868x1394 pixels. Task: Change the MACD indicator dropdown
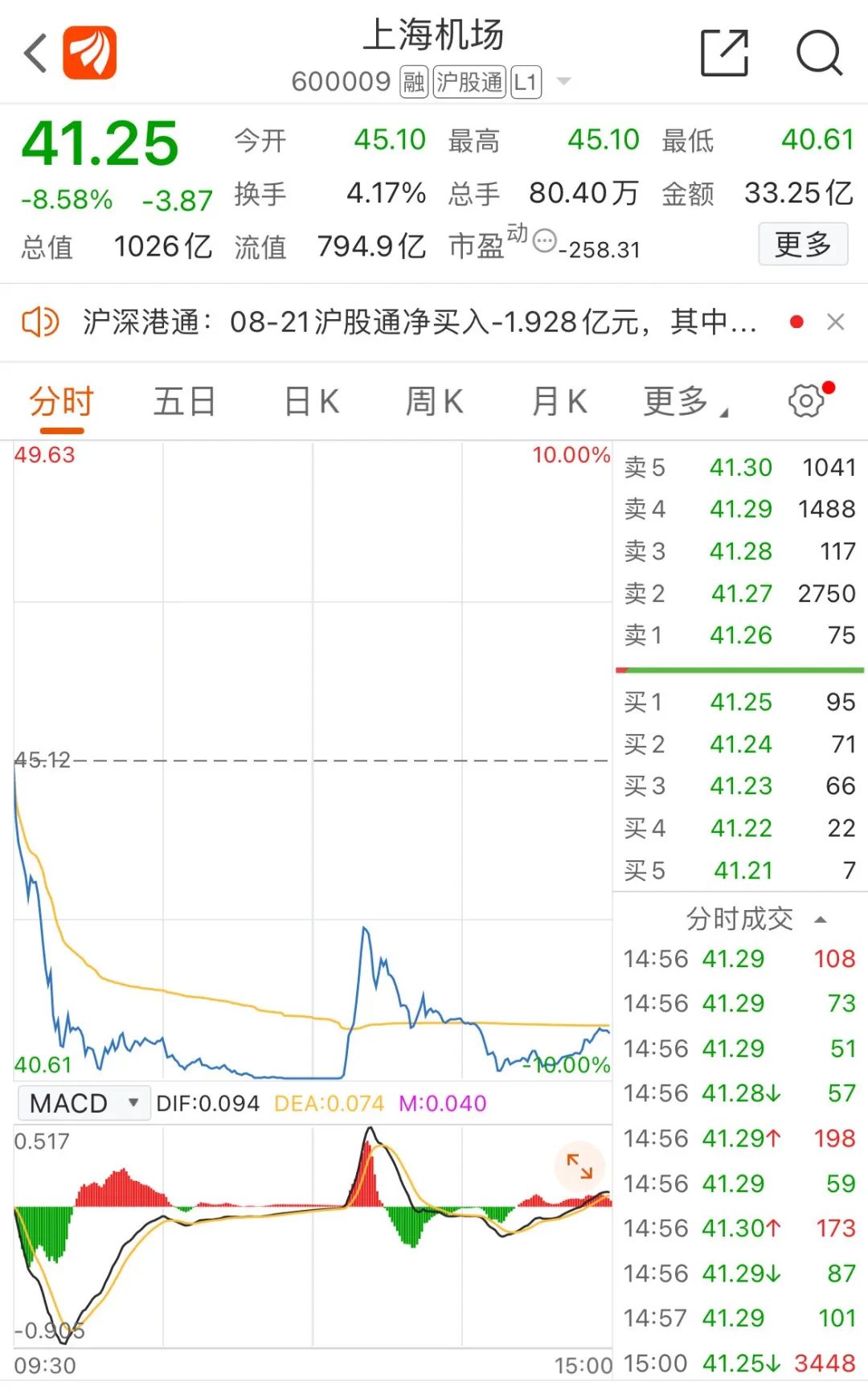click(x=84, y=1103)
